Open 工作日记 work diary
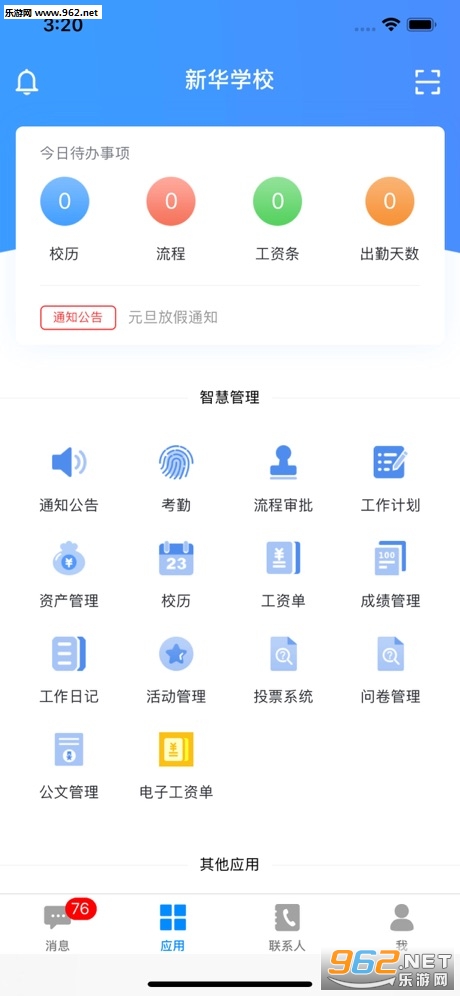Image resolution: width=460 pixels, height=996 pixels. pyautogui.click(x=69, y=670)
